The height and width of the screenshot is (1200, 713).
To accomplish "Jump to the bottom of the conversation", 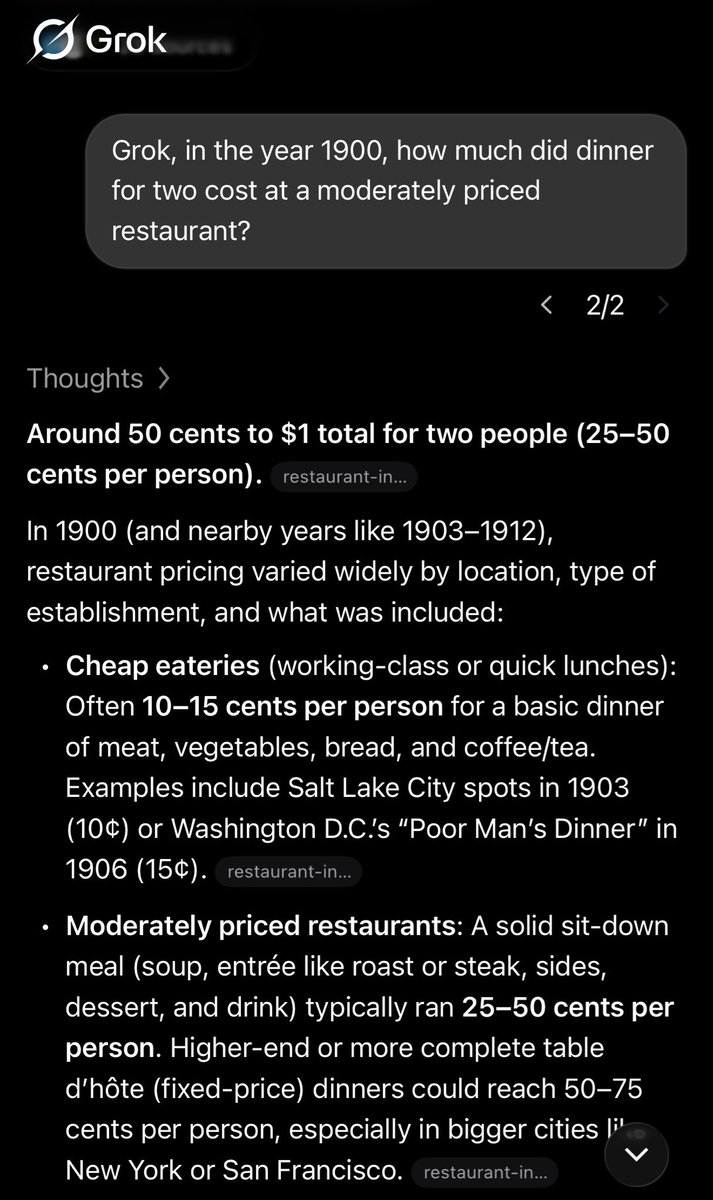I will tap(637, 1154).
